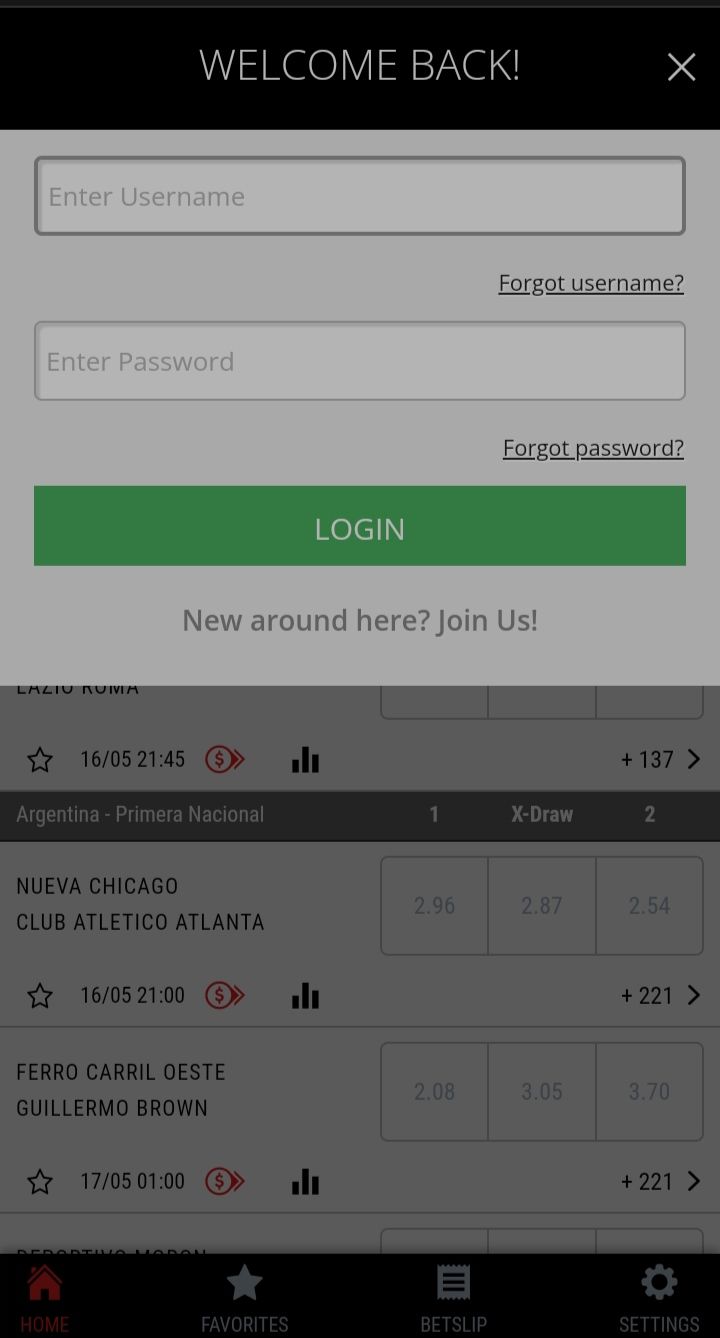Tap the Enter Password field
Image resolution: width=720 pixels, height=1338 pixels.
click(x=360, y=361)
